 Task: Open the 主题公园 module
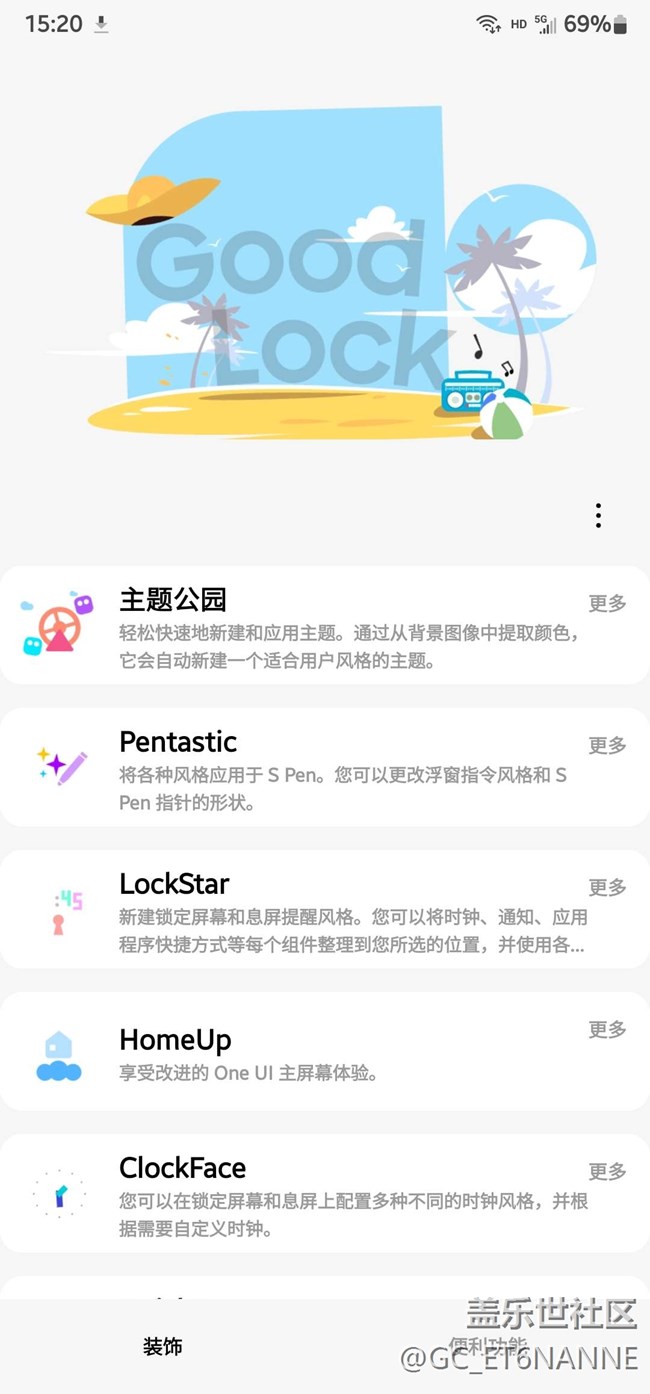pyautogui.click(x=300, y=626)
